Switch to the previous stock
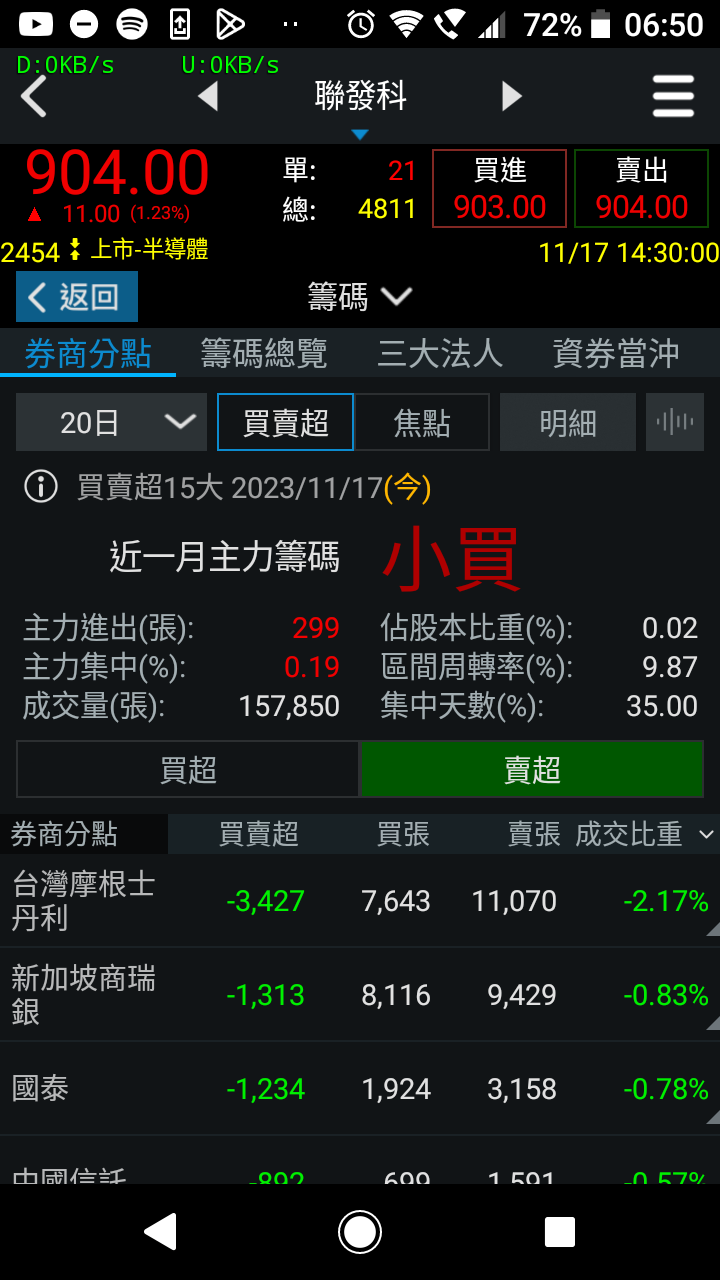The width and height of the screenshot is (720, 1280). coord(208,96)
